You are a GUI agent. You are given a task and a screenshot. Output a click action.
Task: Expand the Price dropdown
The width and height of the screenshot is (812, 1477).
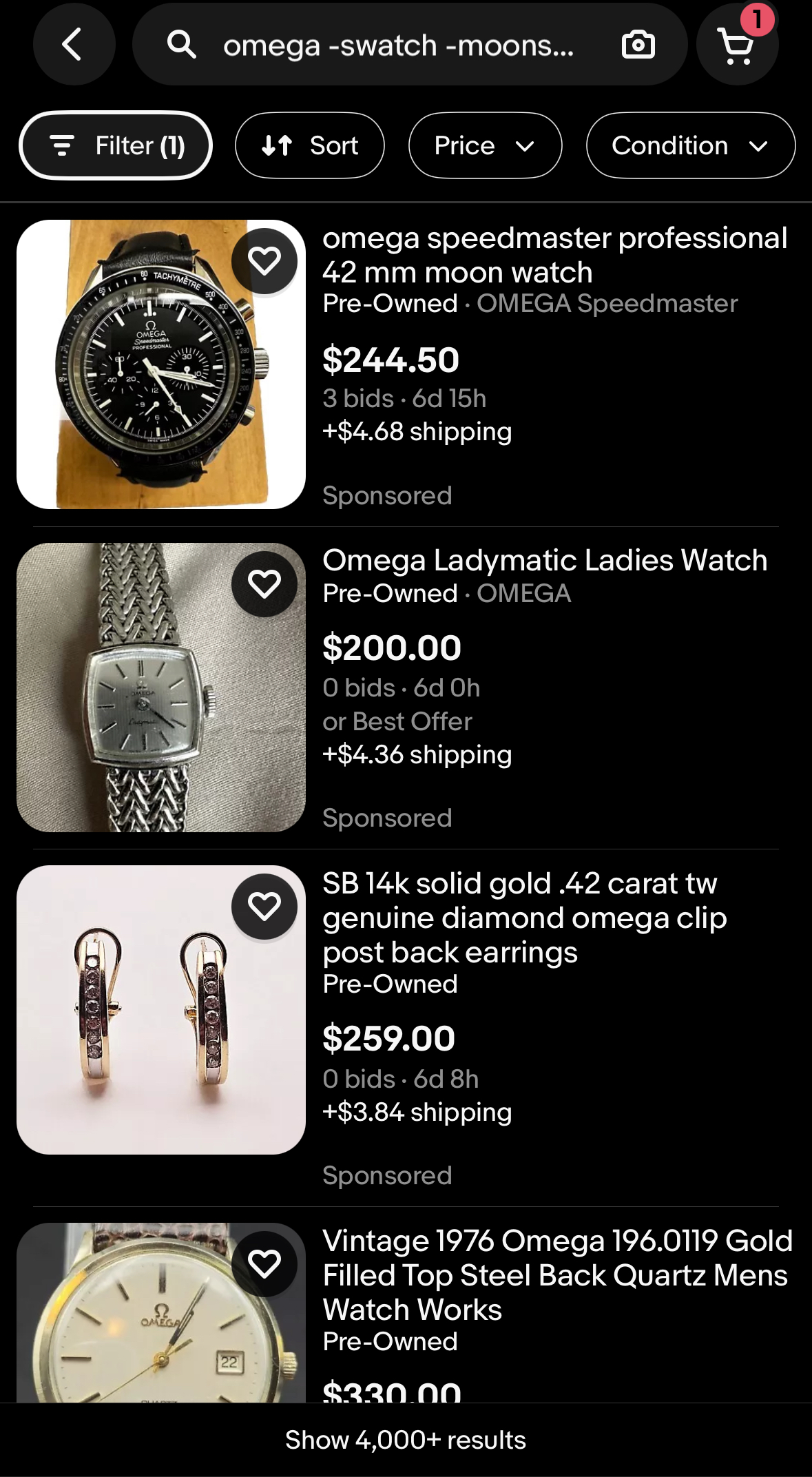(x=485, y=145)
